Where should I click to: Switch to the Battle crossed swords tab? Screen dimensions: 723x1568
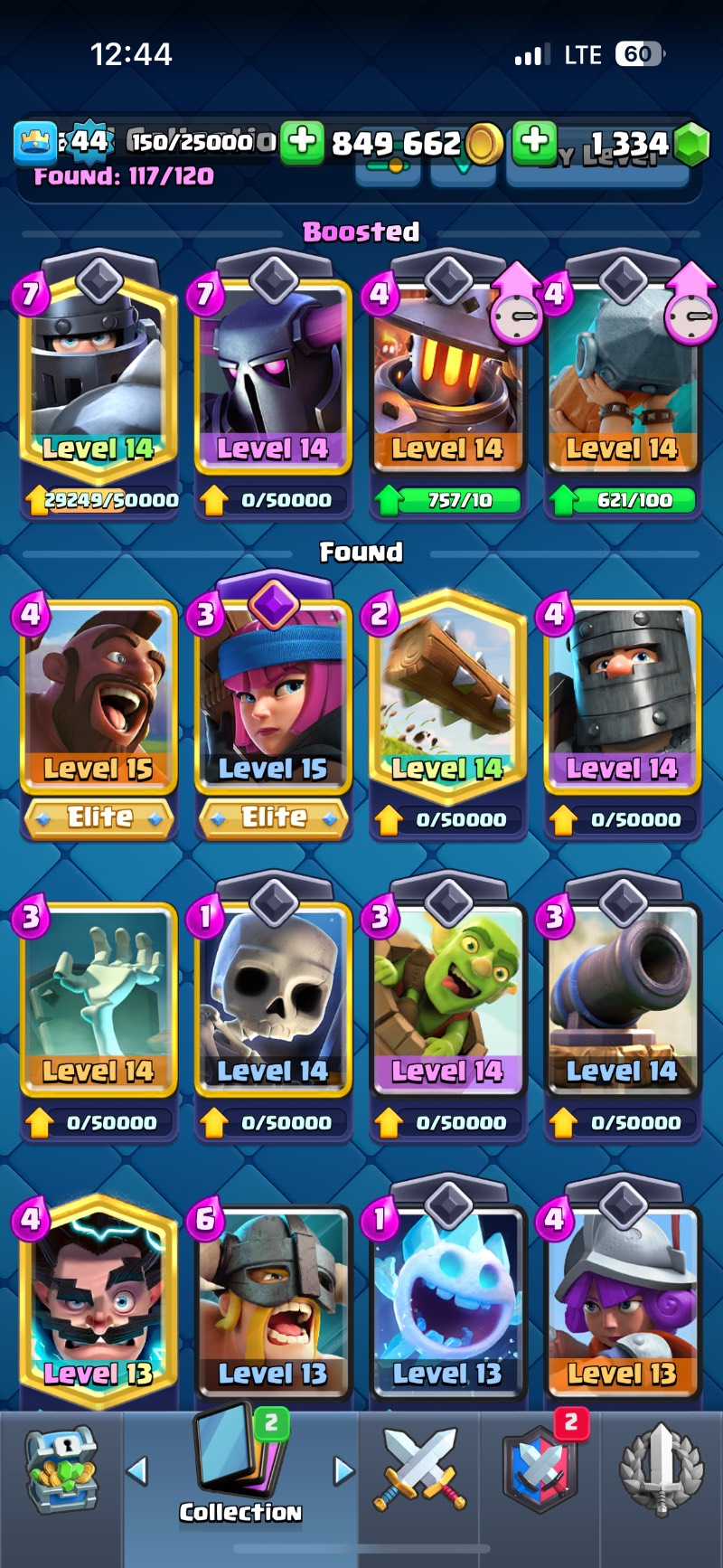[x=419, y=1469]
